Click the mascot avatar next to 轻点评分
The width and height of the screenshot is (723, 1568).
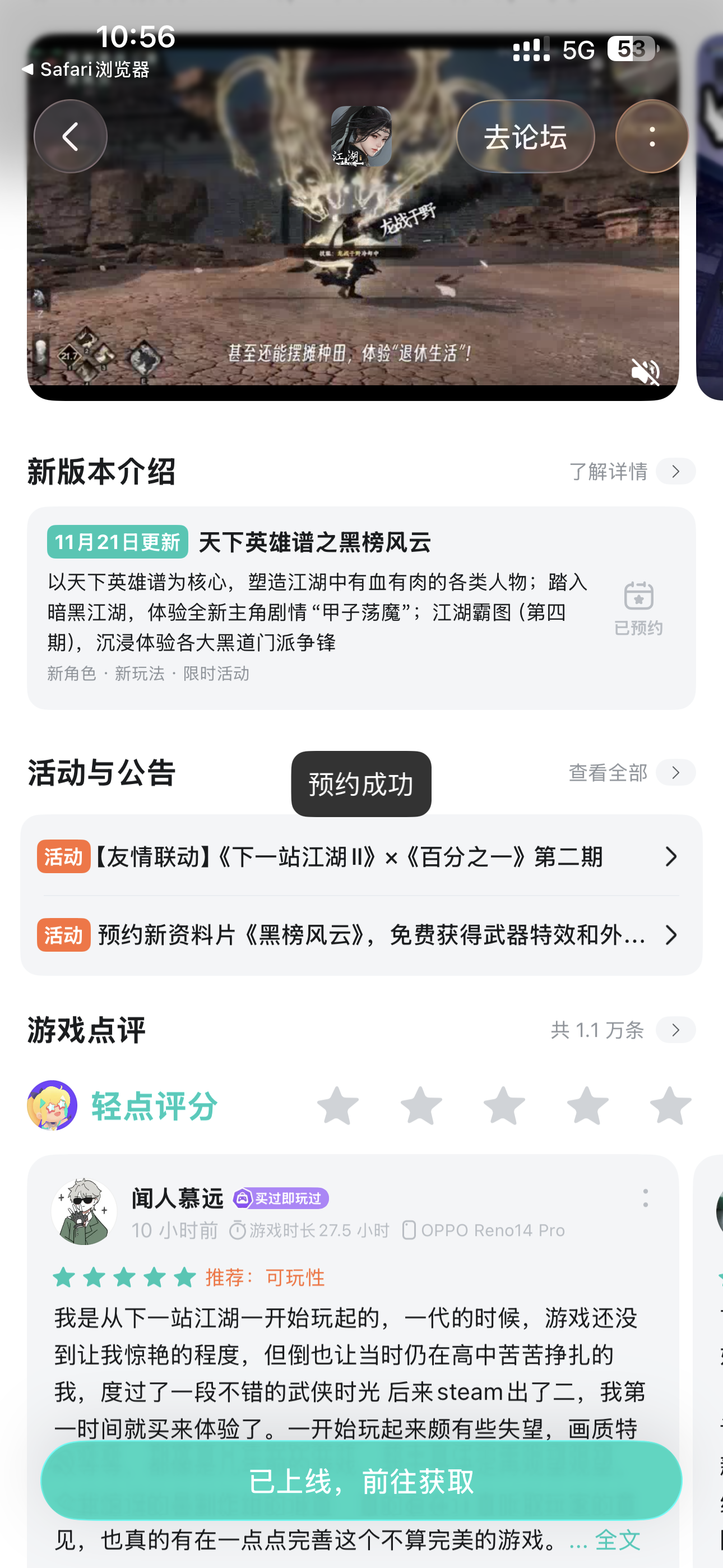tap(52, 1105)
